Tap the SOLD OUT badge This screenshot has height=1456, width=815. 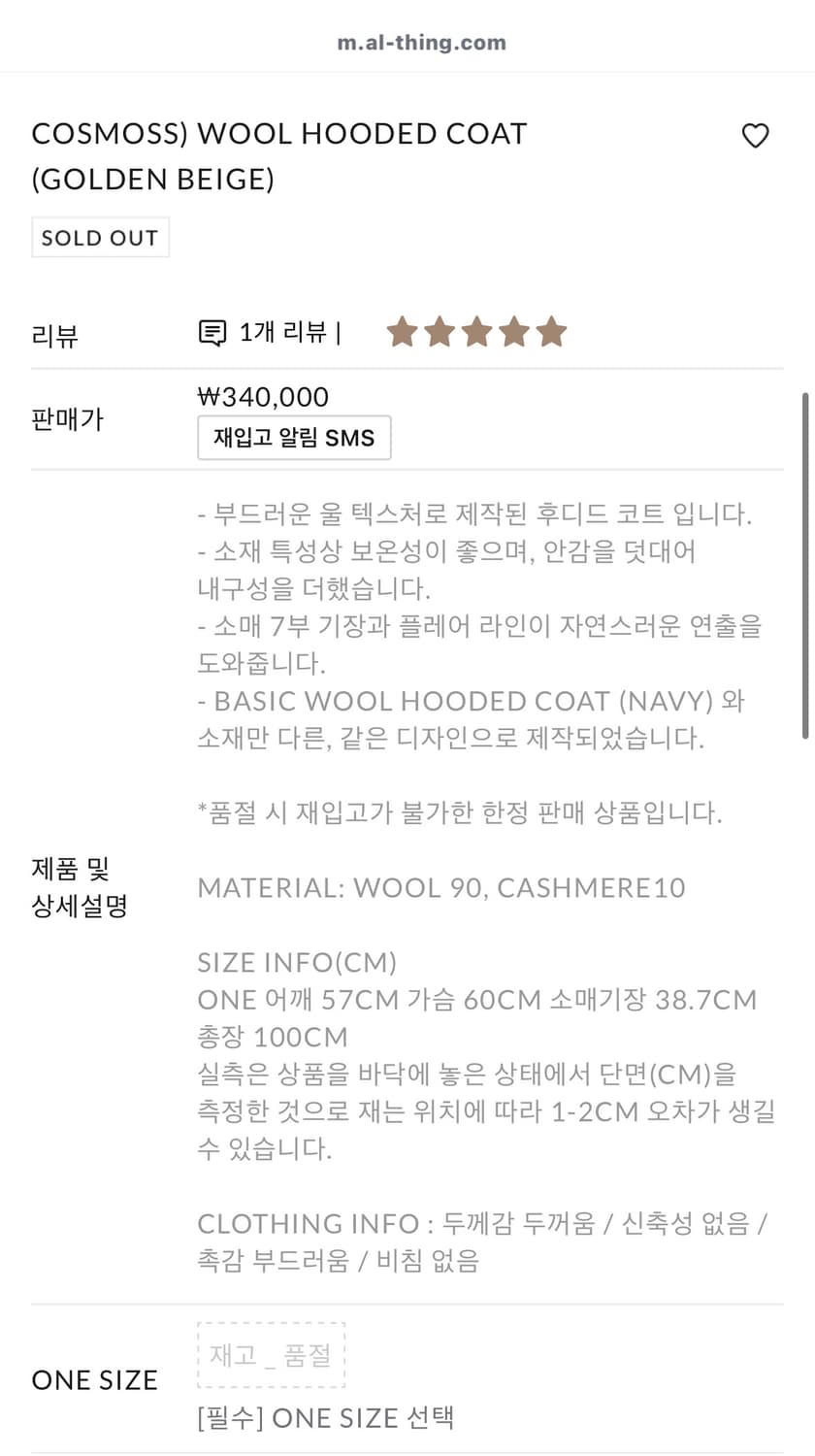pos(100,237)
